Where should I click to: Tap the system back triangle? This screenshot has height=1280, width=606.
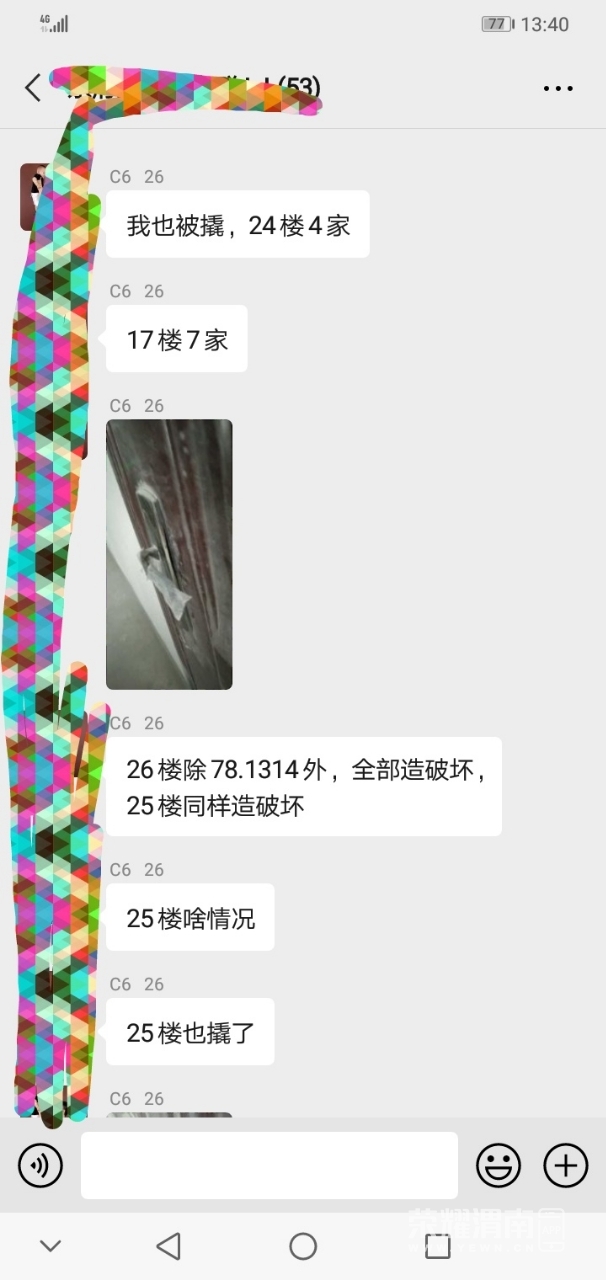pyautogui.click(x=168, y=1246)
